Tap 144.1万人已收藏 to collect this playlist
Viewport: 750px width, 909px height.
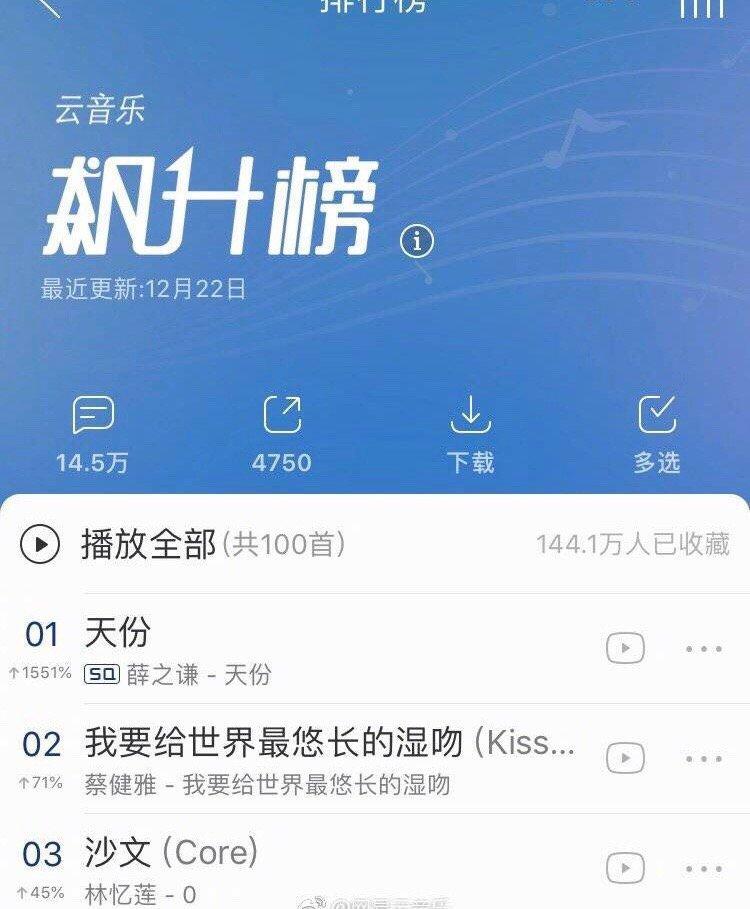[x=632, y=545]
